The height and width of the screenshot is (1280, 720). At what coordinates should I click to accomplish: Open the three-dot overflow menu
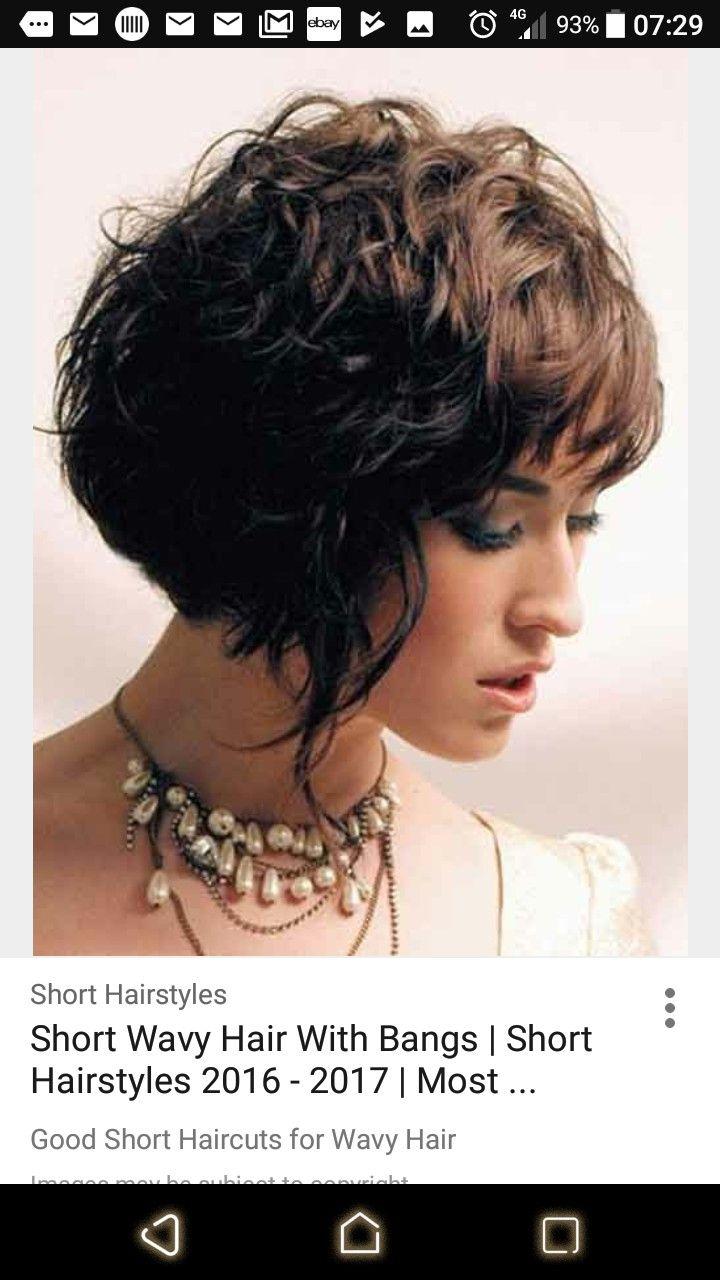[669, 1007]
